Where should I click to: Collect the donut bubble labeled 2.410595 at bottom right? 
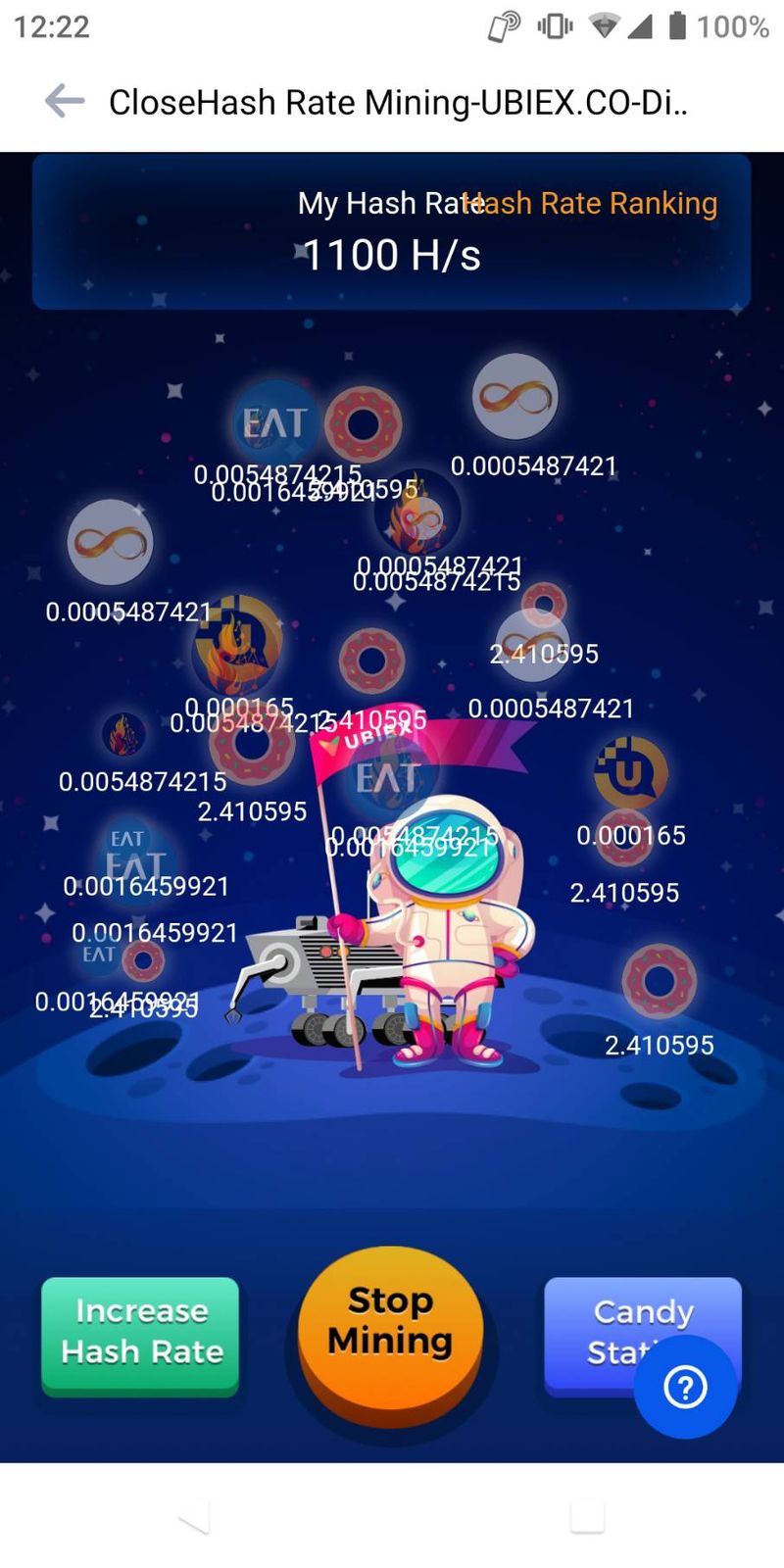click(659, 981)
